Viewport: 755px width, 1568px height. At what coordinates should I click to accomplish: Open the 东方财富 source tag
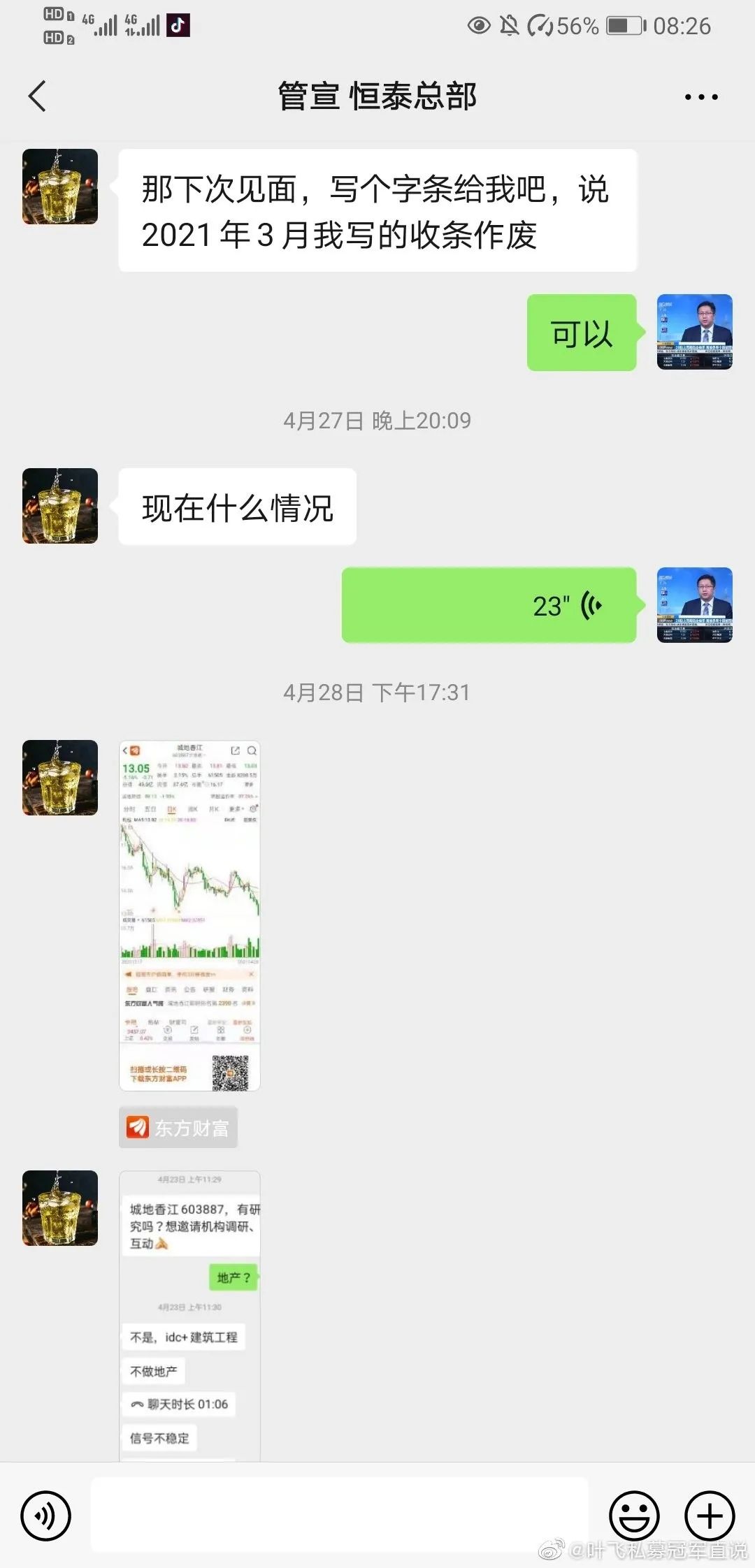[x=178, y=1127]
